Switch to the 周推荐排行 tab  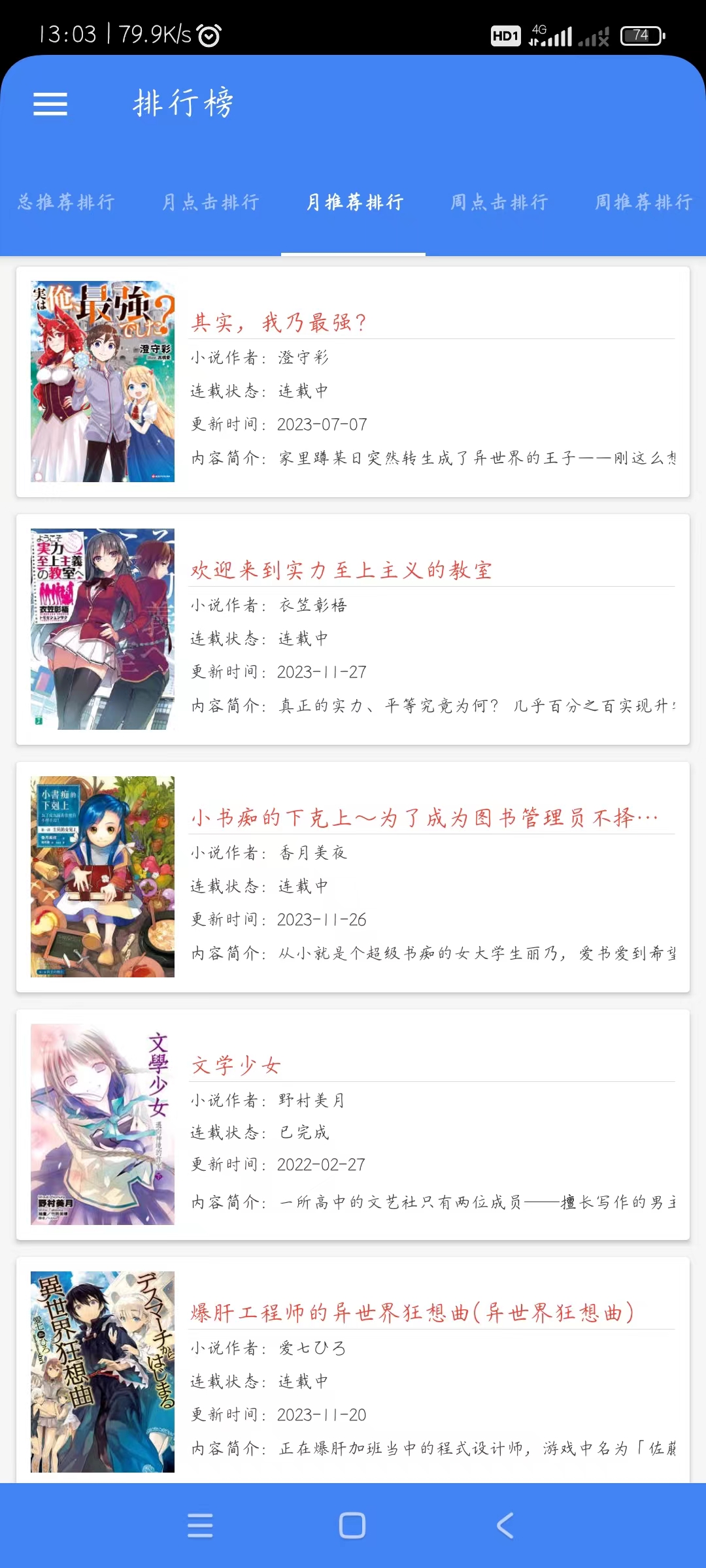pyautogui.click(x=643, y=203)
